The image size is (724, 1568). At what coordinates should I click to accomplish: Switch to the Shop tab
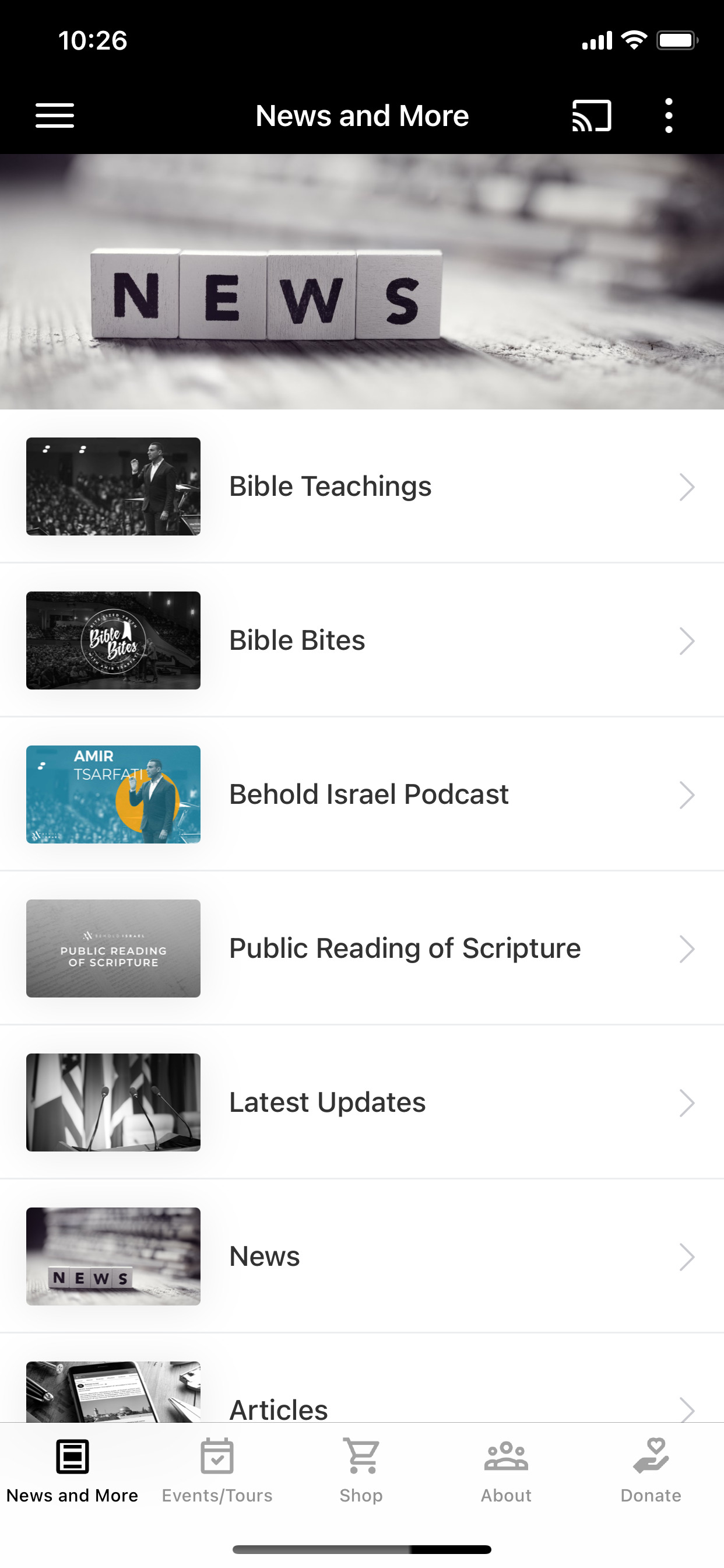[361, 1469]
